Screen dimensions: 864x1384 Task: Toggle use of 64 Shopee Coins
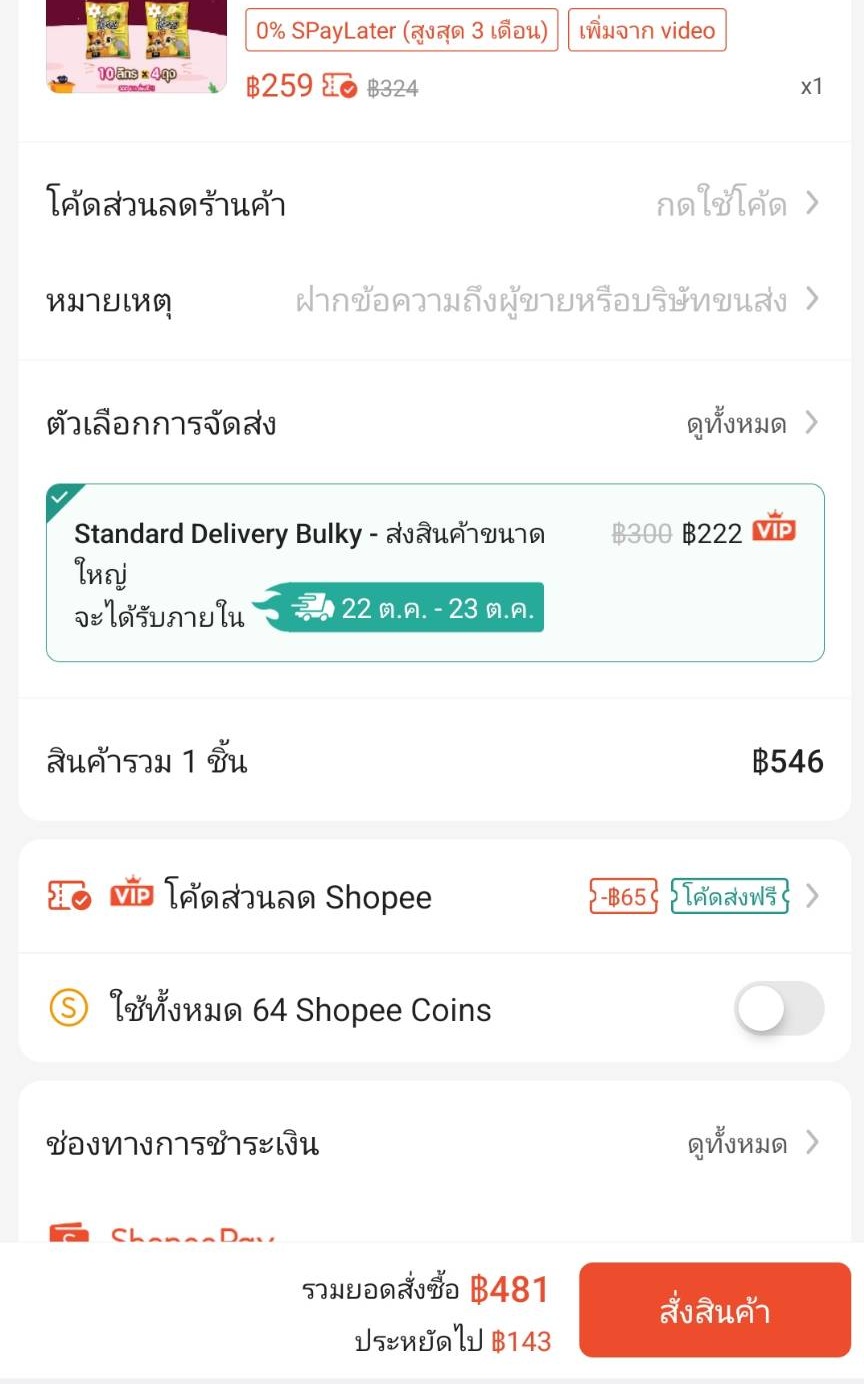[x=779, y=1008]
